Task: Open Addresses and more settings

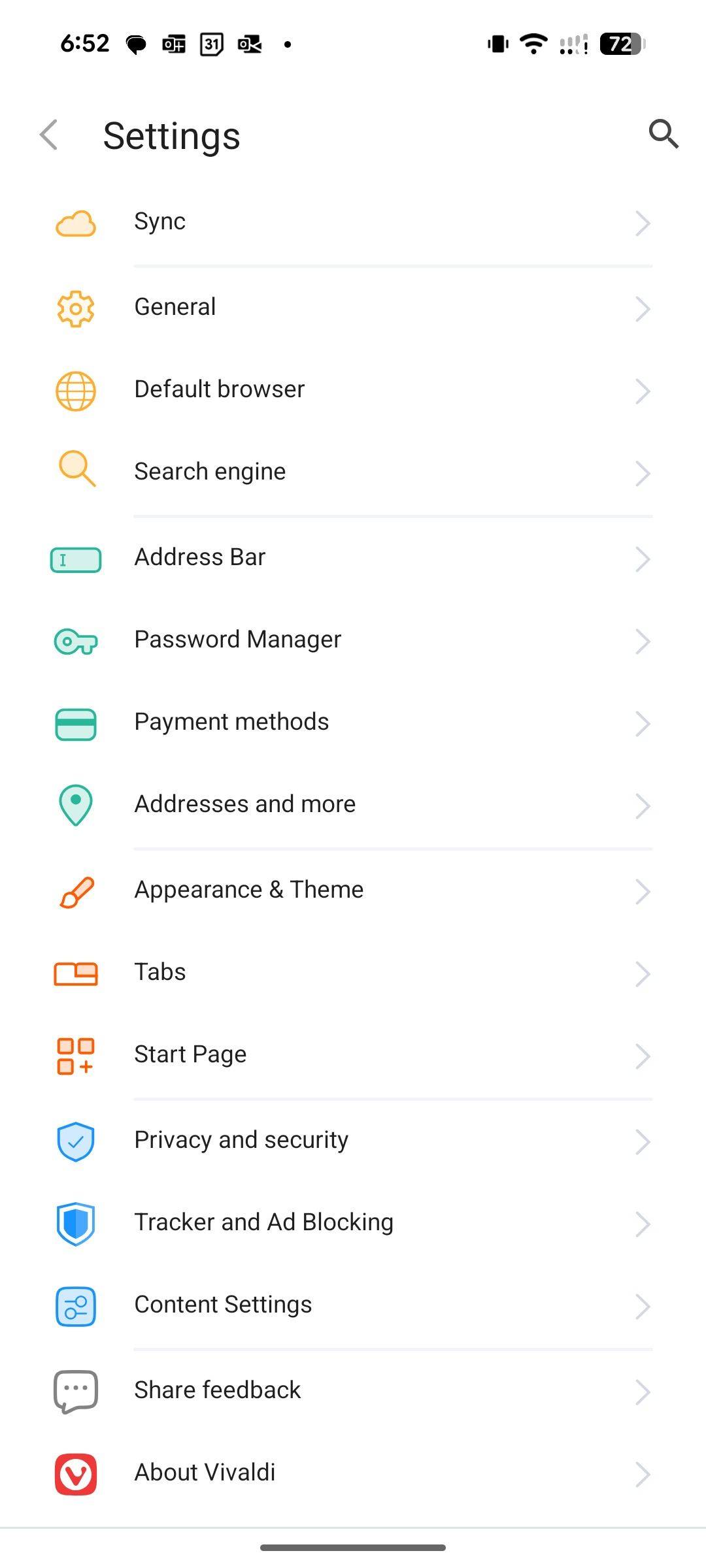Action: [353, 804]
